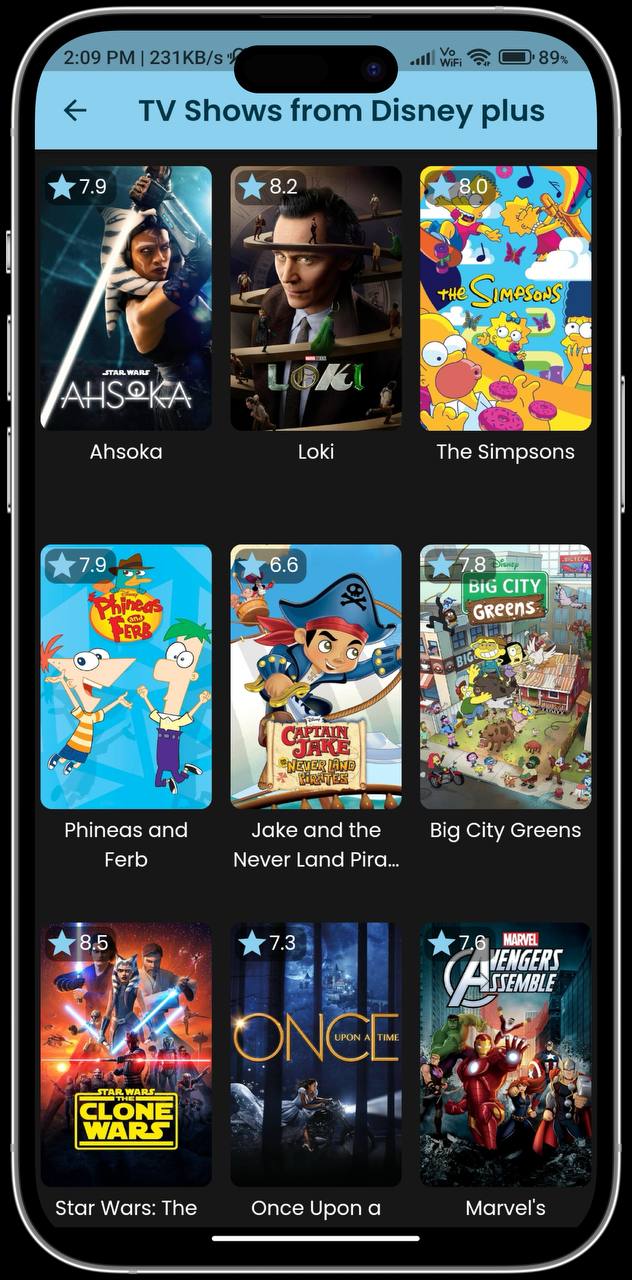The height and width of the screenshot is (1280, 632).
Task: Open Jake and the Never Land Pirates
Action: [316, 677]
